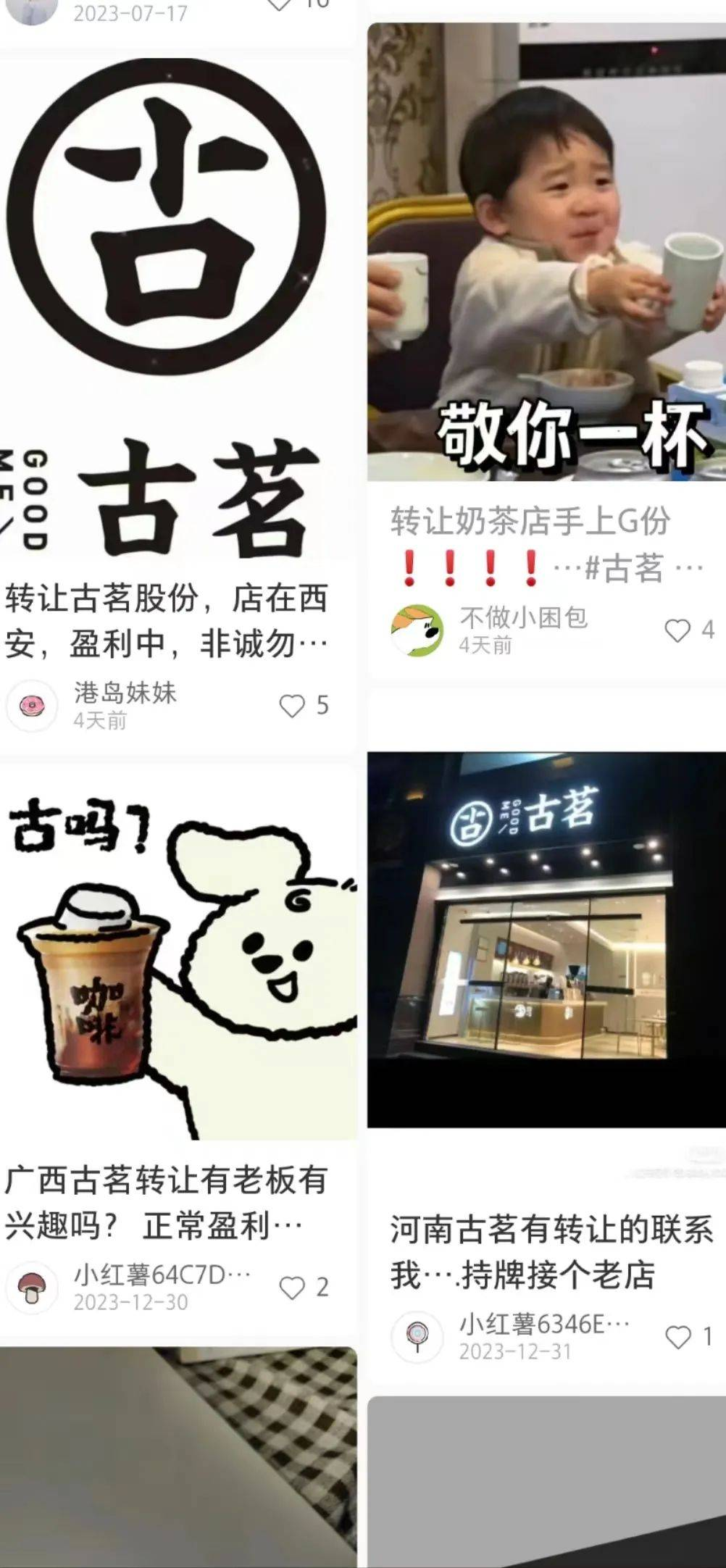Like the post by 不做小困包
Viewport: 726px width, 1568px height.
[677, 630]
